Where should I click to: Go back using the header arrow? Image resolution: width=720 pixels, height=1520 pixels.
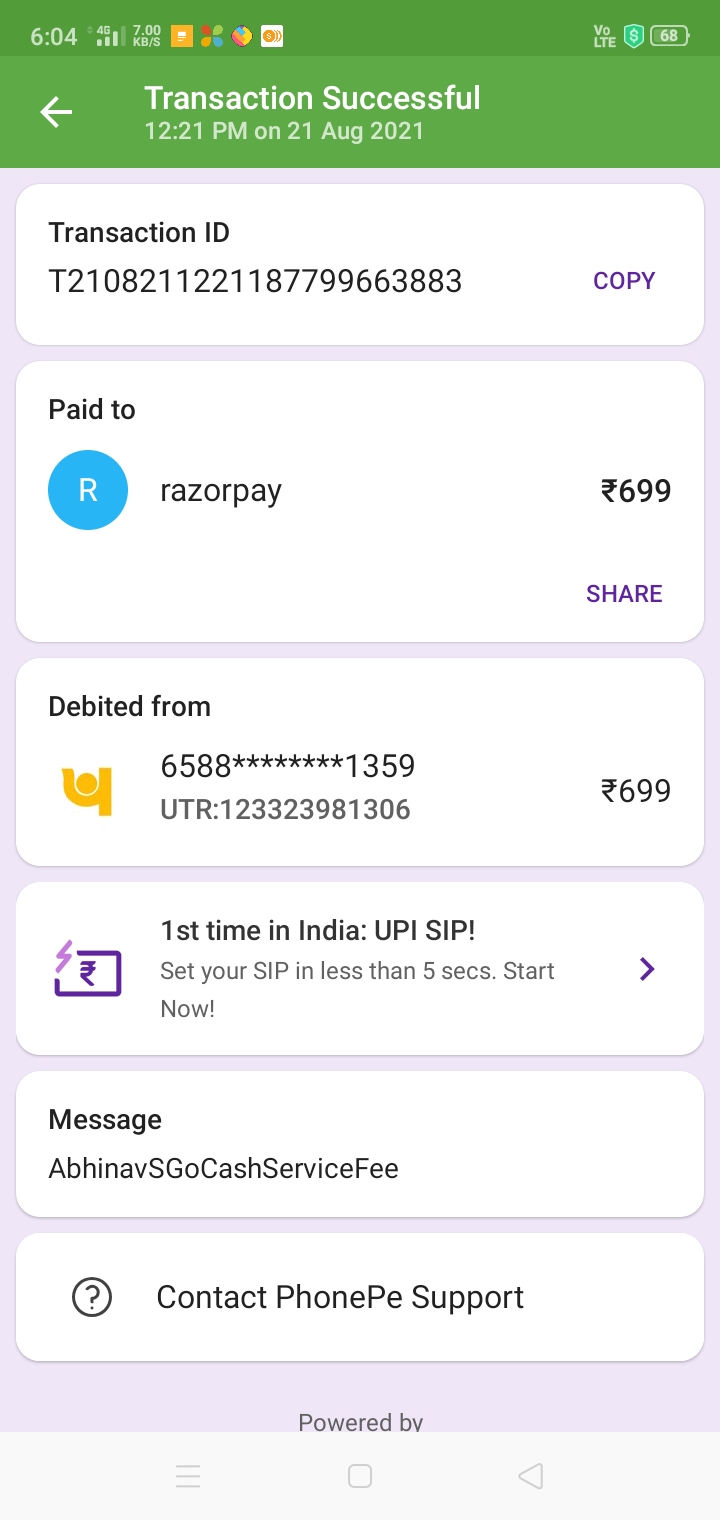56,113
